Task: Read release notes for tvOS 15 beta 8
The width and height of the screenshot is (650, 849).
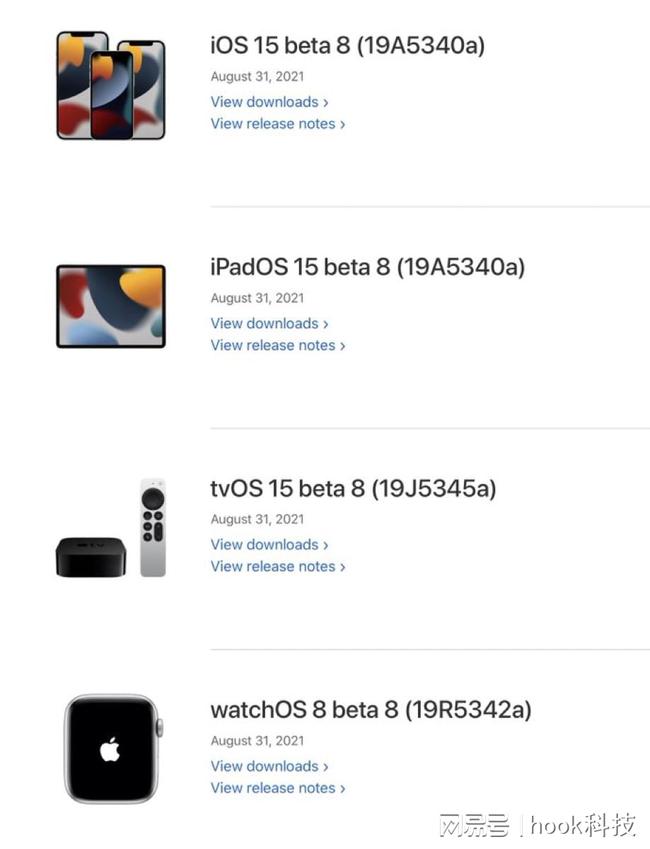Action: 277,566
